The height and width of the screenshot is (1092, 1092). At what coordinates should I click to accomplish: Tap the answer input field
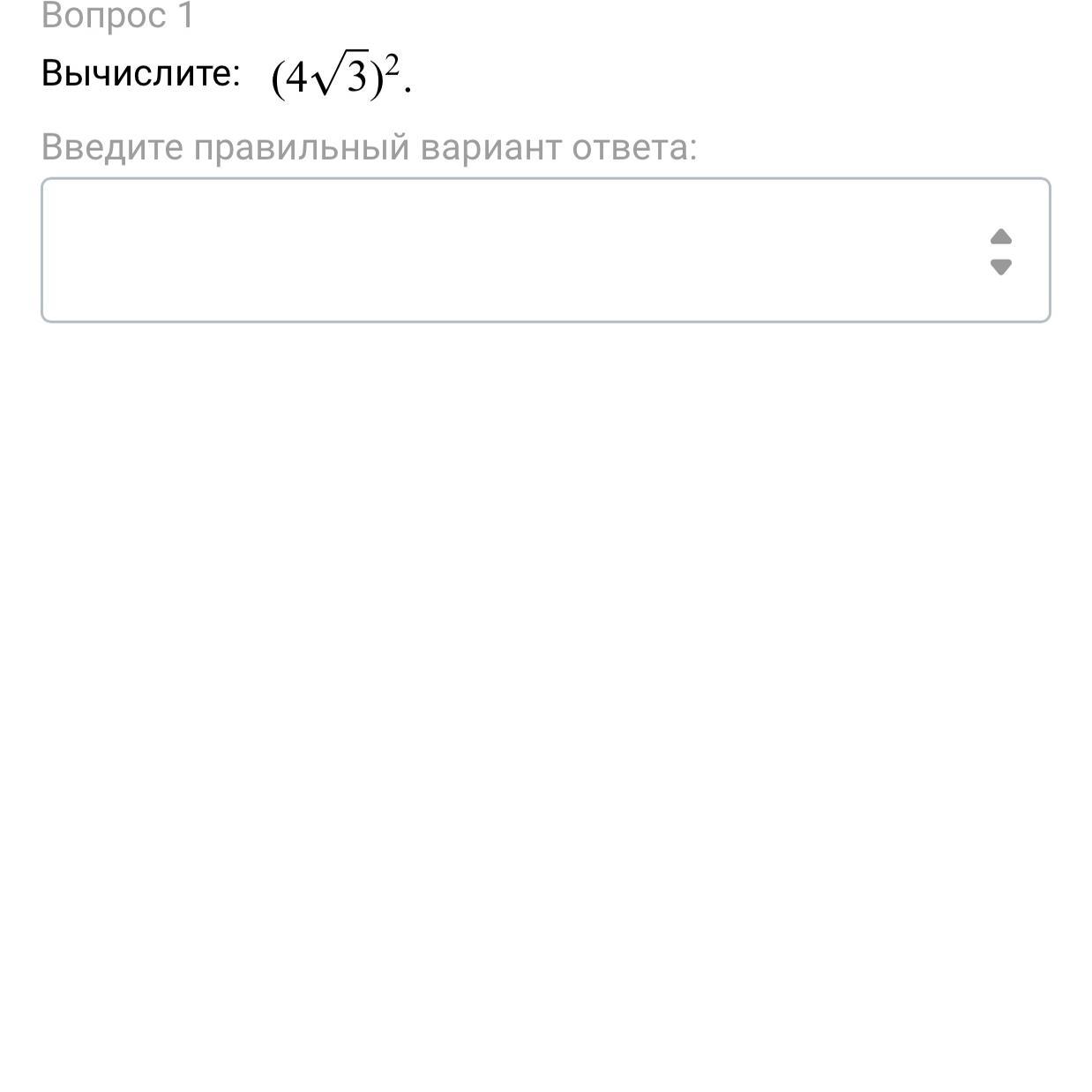pos(512,251)
